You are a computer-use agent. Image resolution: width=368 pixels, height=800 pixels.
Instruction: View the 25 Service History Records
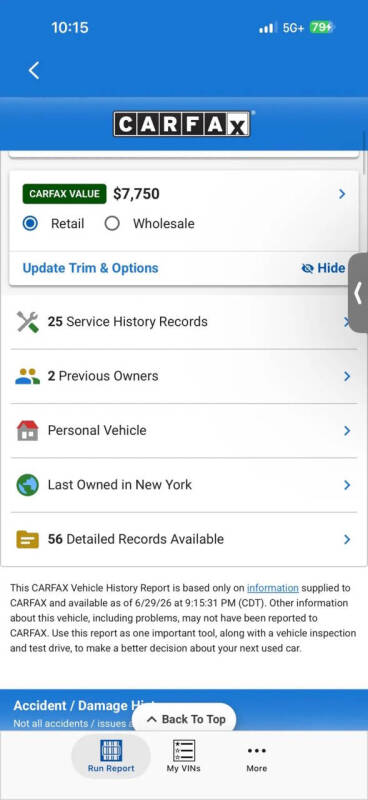tap(184, 322)
